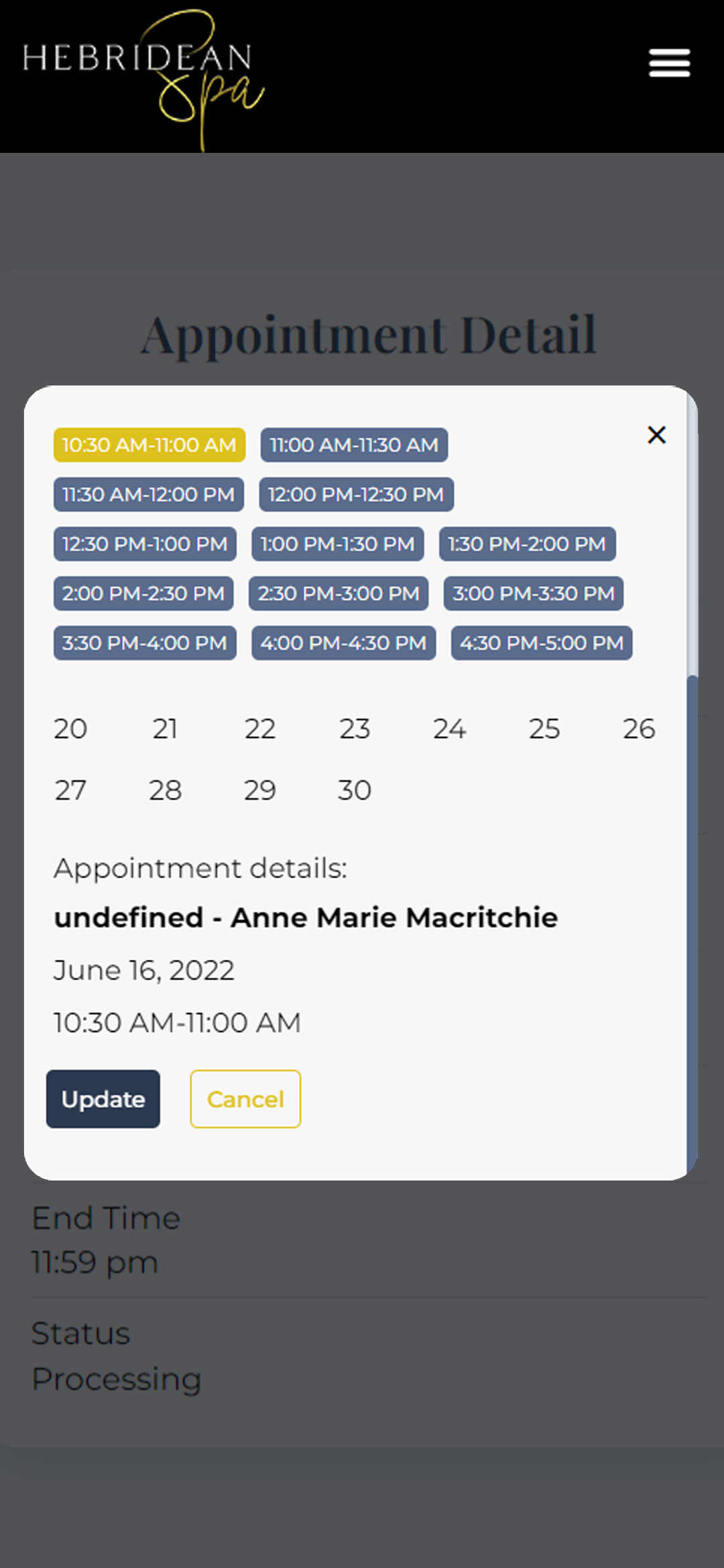The height and width of the screenshot is (1568, 724).
Task: Choose the 3:00 PM-3:30 PM slot
Action: tap(533, 594)
